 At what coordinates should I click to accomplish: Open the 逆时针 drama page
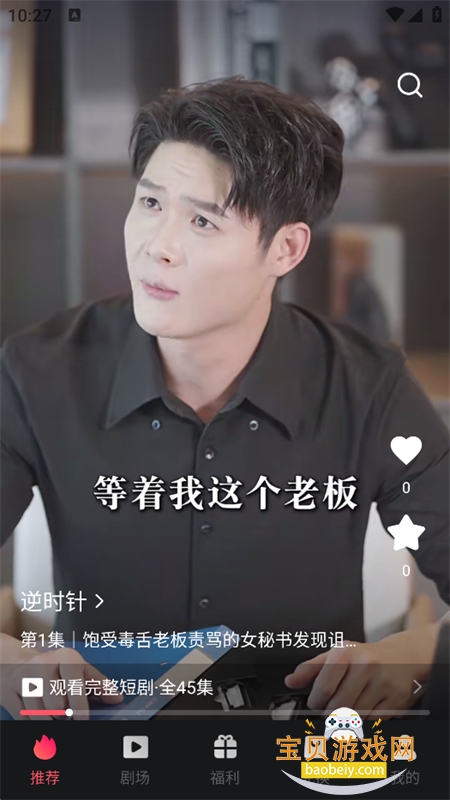tap(62, 602)
